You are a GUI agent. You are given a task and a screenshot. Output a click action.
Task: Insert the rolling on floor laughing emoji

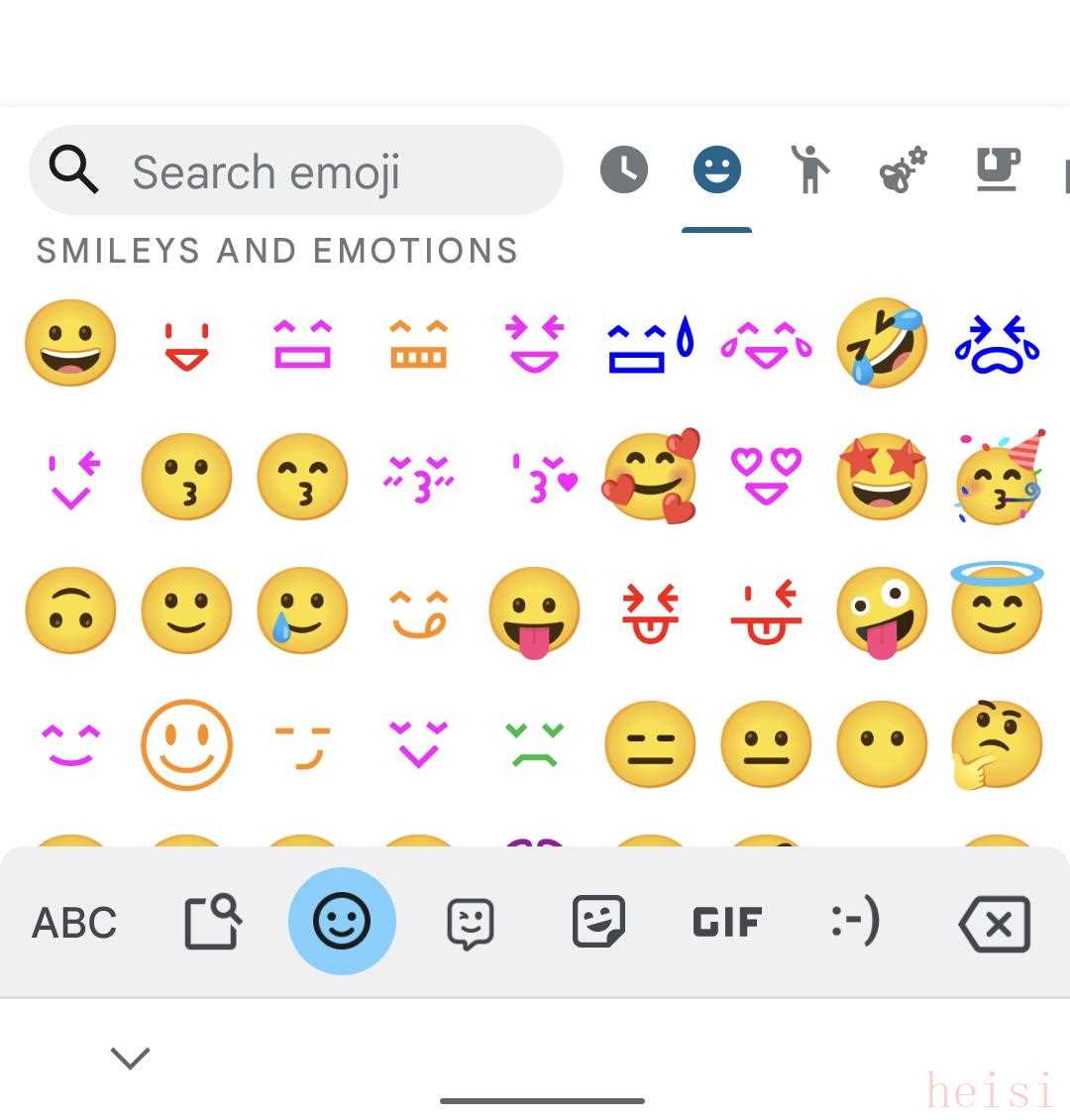click(882, 343)
